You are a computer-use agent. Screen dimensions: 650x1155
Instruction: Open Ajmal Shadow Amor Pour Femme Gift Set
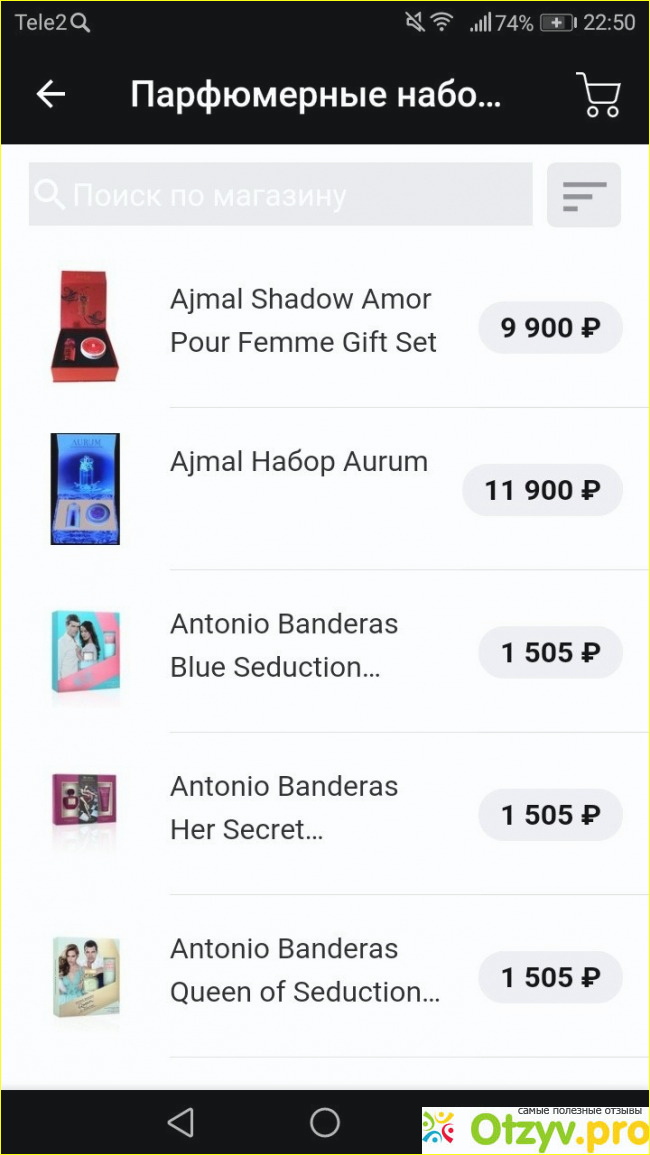[x=302, y=321]
